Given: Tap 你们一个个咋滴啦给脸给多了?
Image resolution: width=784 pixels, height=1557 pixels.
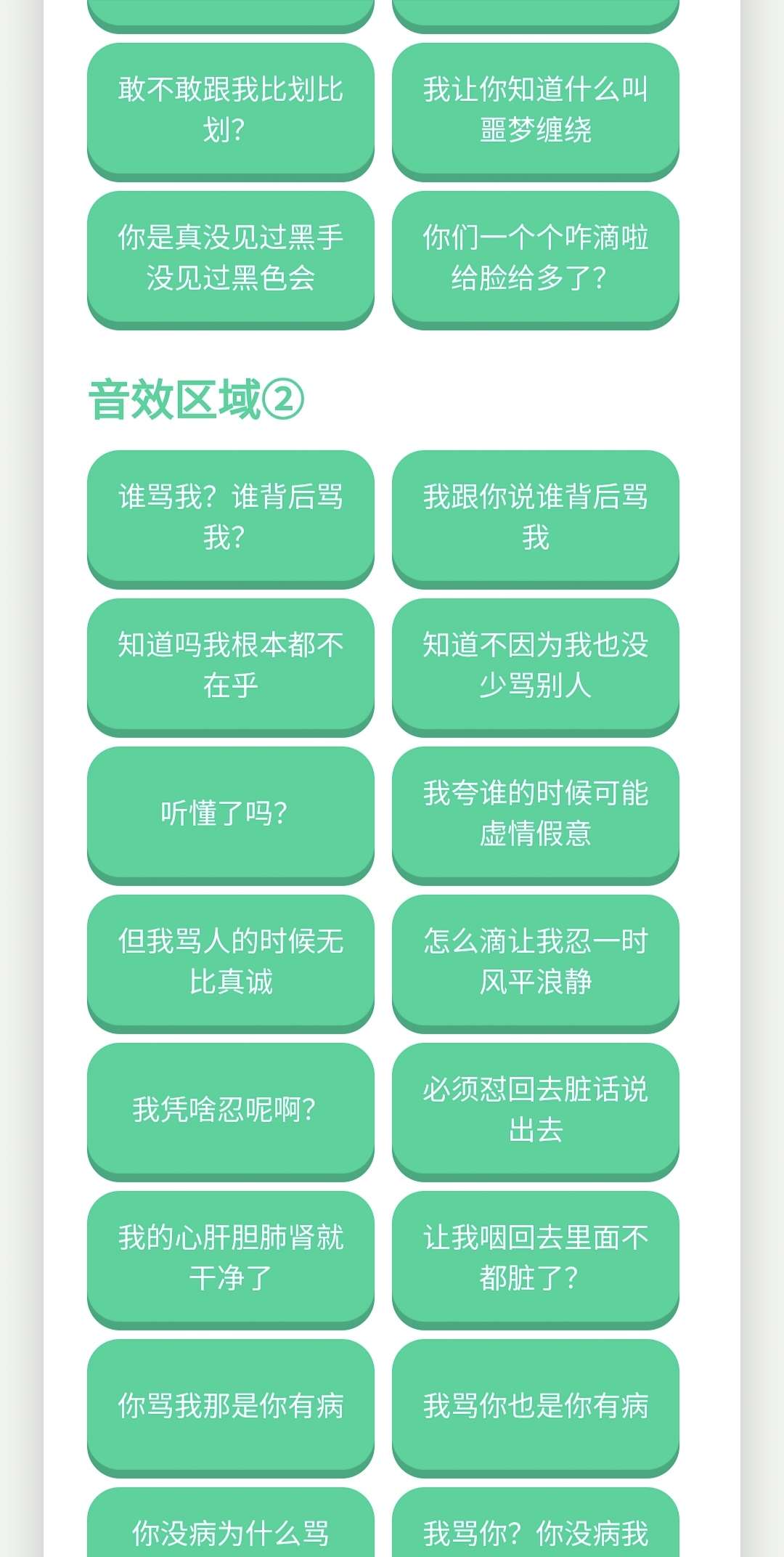Looking at the screenshot, I should (x=536, y=257).
